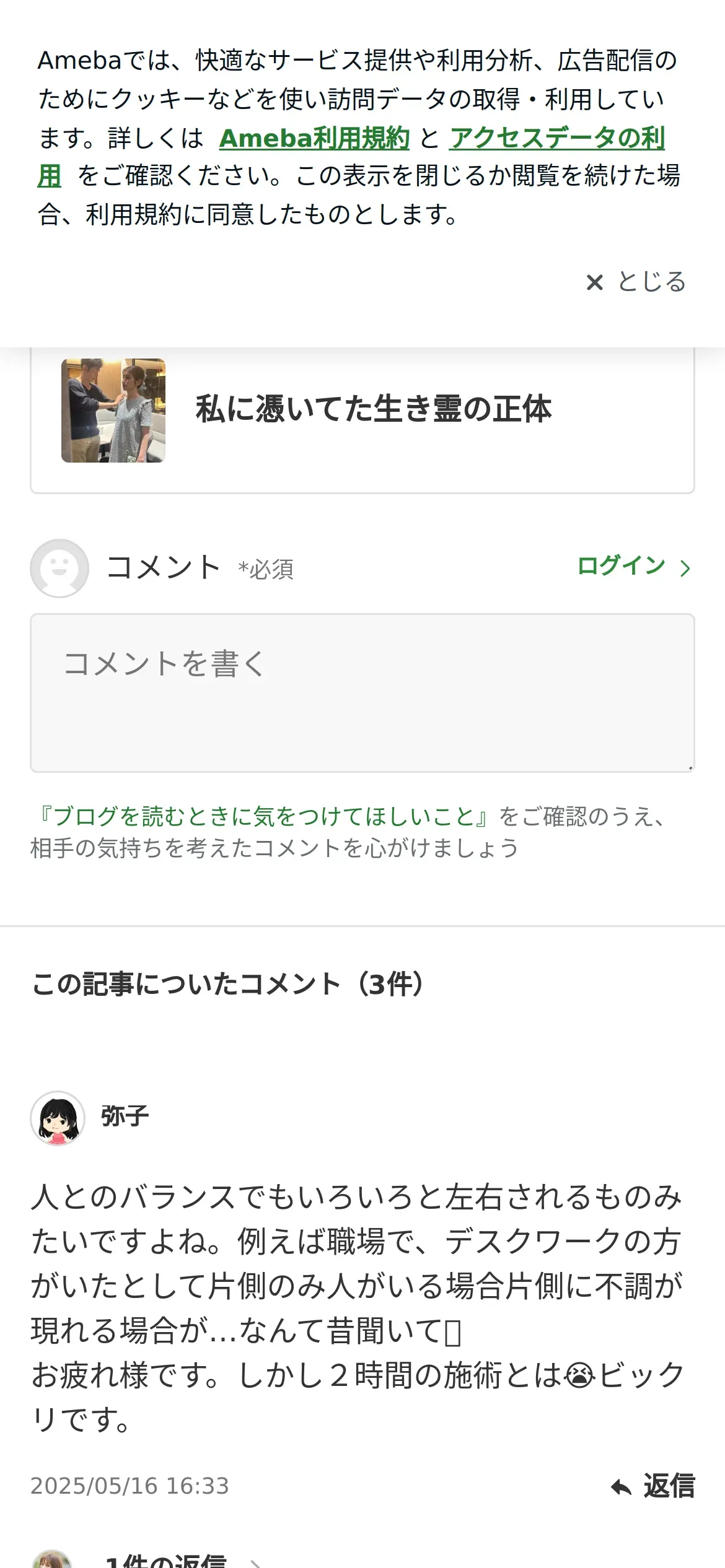Open the アクセスデータの利用 link

[x=556, y=138]
